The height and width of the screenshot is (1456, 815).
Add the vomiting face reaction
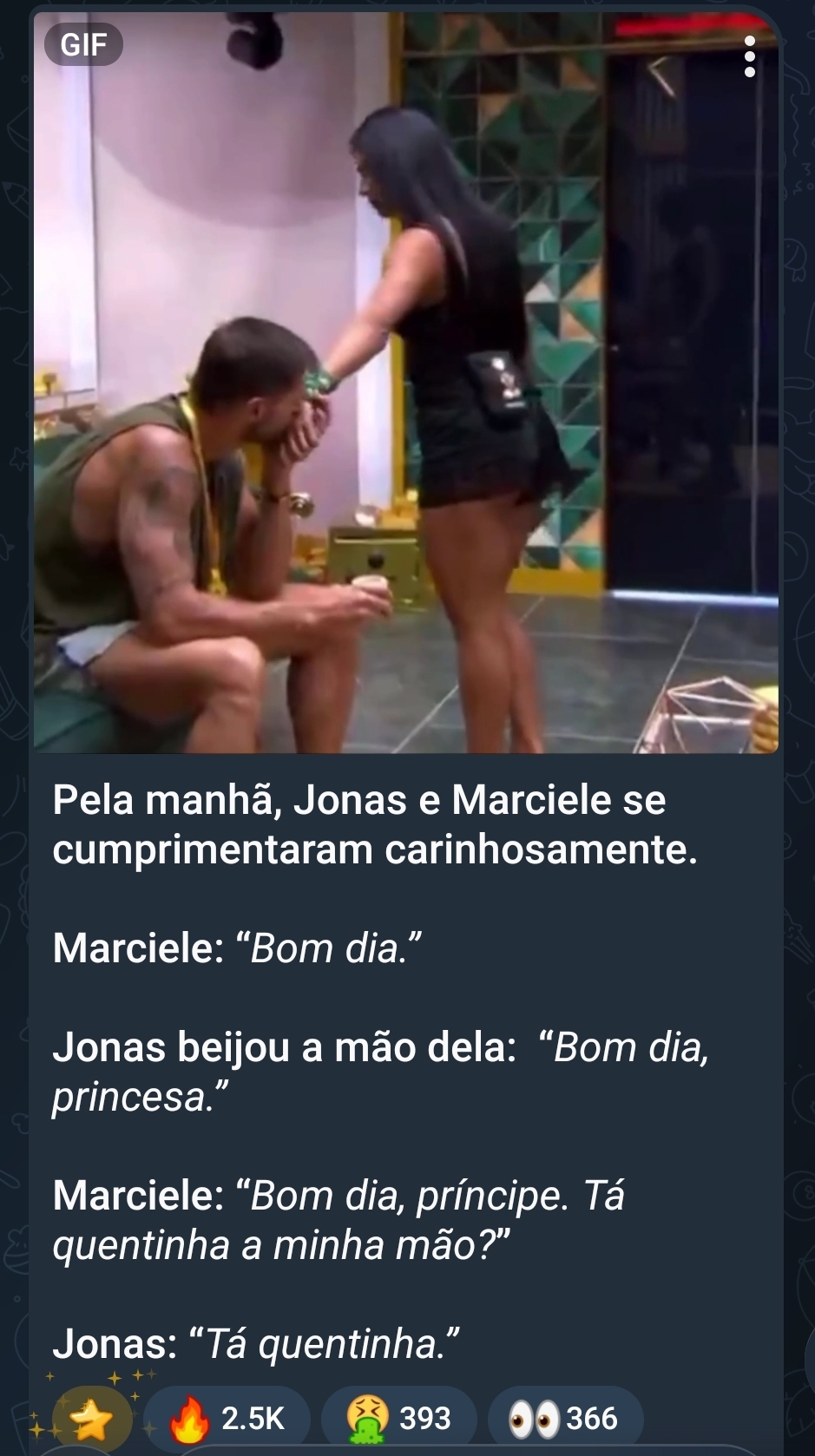[398, 1419]
